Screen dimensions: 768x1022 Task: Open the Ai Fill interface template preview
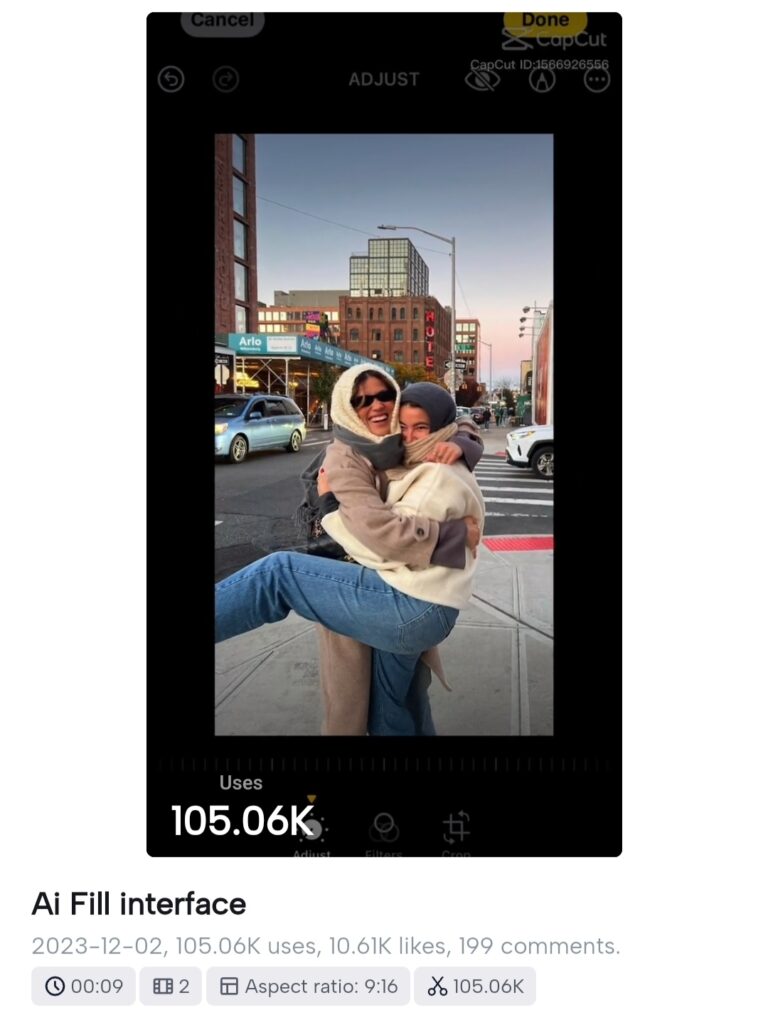point(384,434)
